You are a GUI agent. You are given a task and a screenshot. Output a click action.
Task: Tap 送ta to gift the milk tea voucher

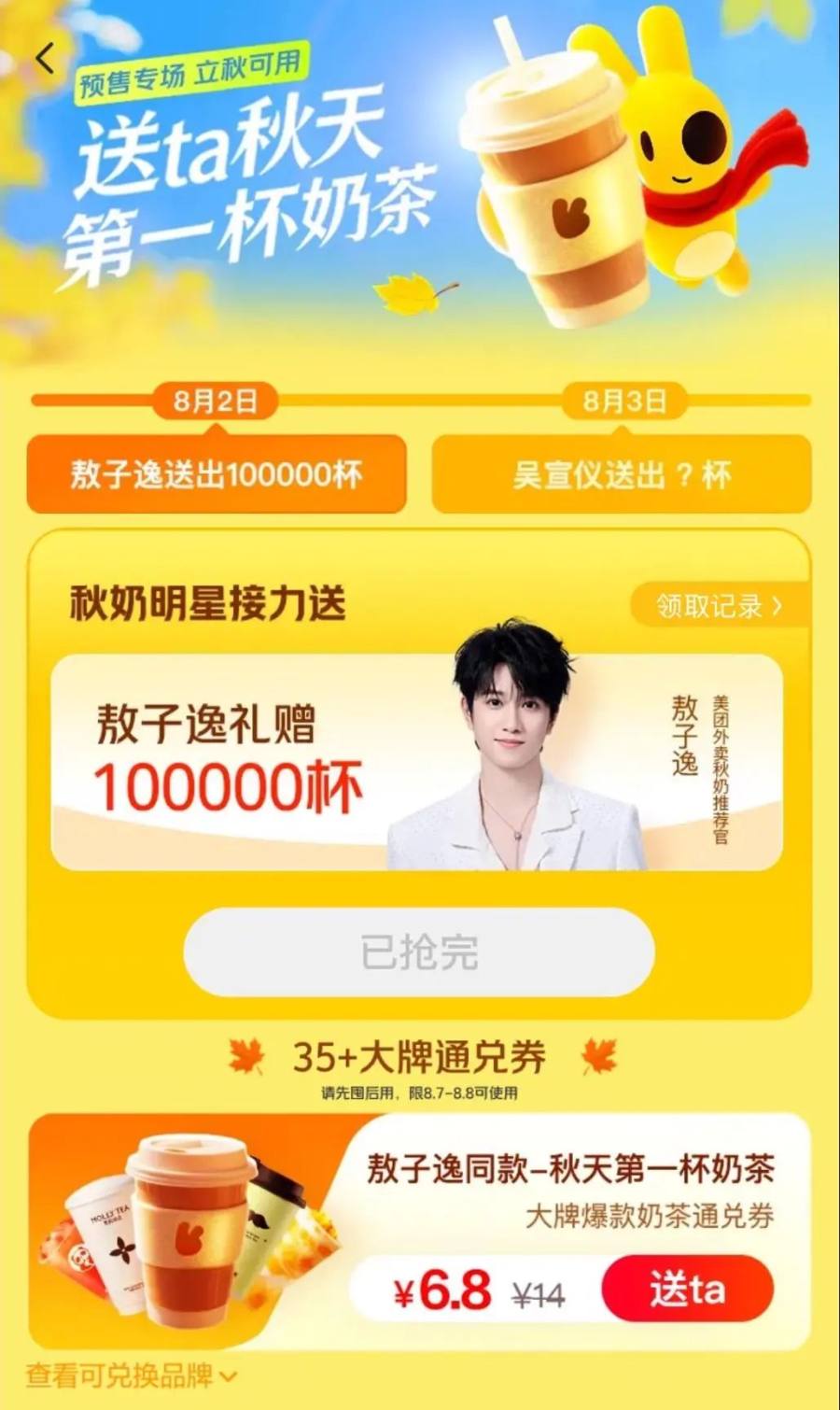point(688,1290)
